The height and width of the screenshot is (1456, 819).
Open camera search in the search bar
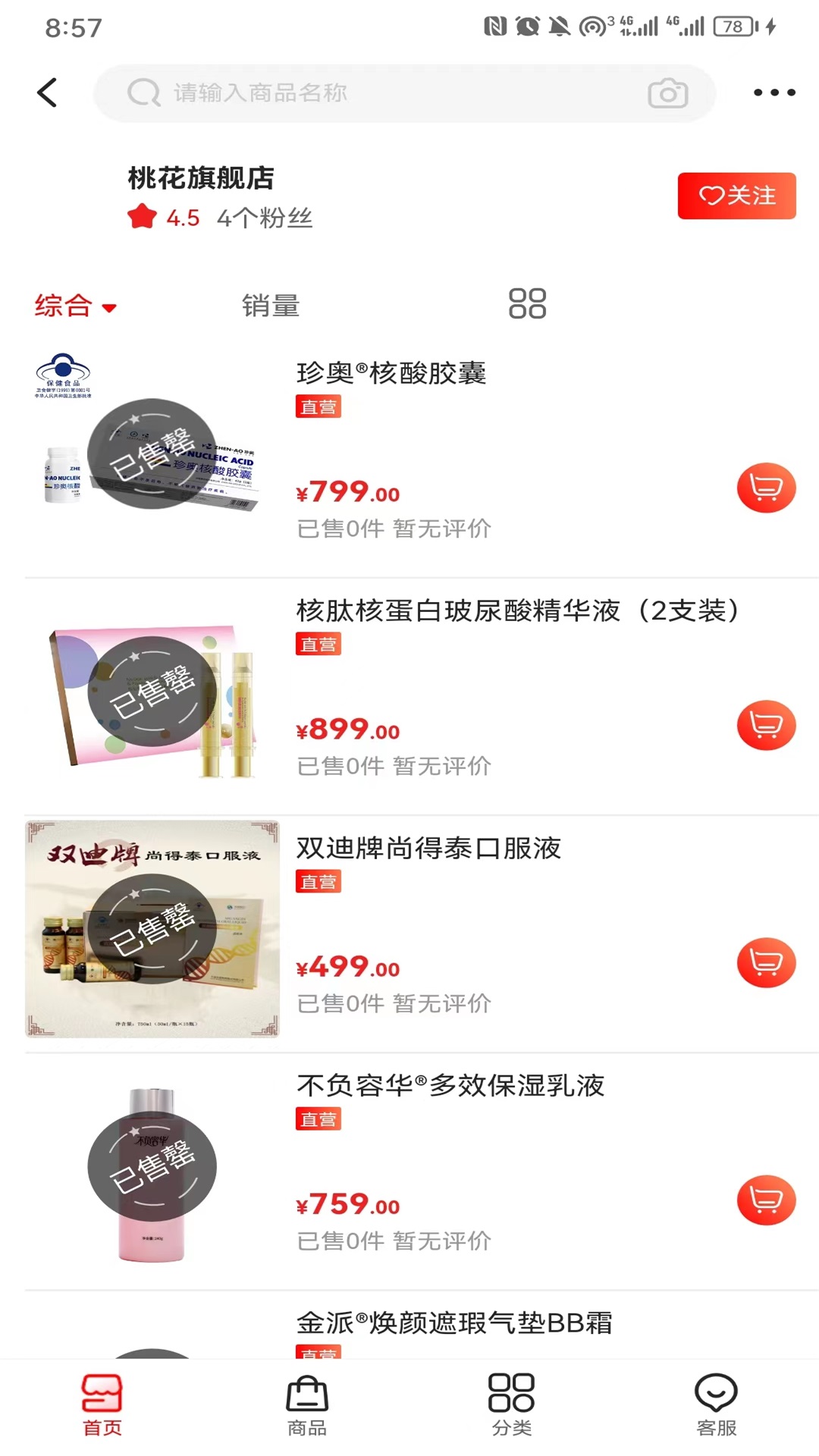(667, 93)
